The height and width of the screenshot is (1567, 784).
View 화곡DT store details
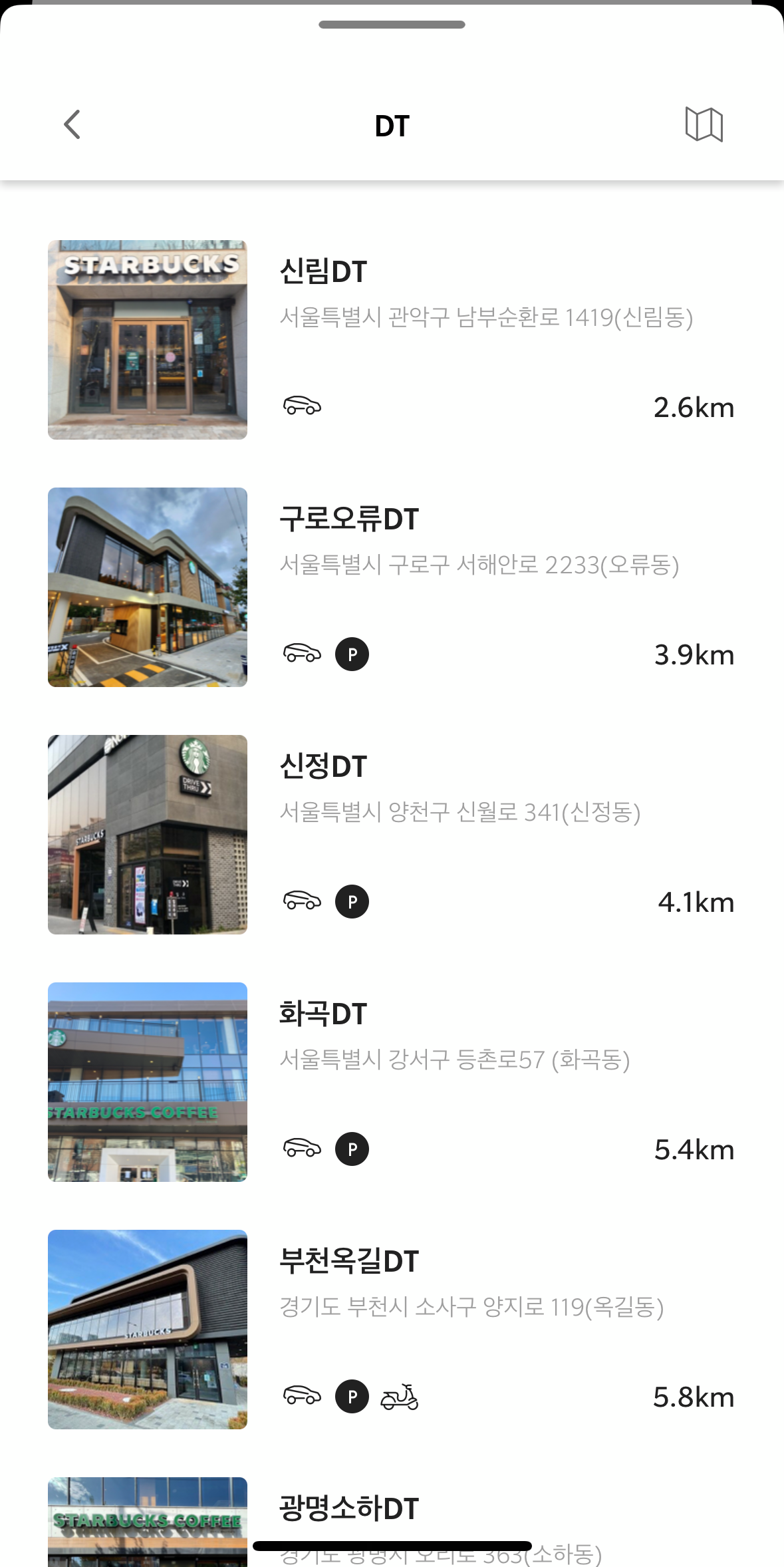pyautogui.click(x=392, y=1082)
